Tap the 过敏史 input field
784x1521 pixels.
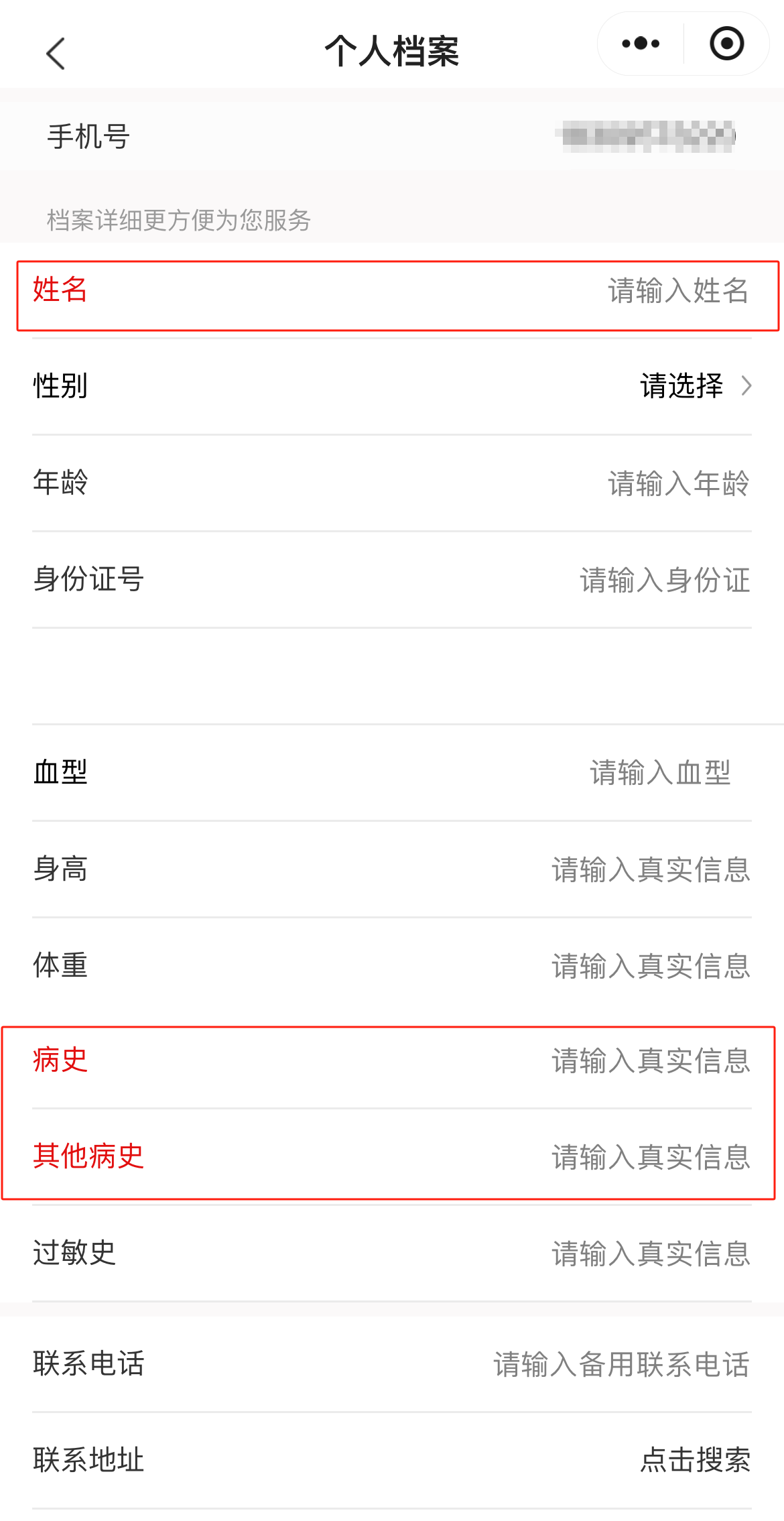click(650, 1254)
